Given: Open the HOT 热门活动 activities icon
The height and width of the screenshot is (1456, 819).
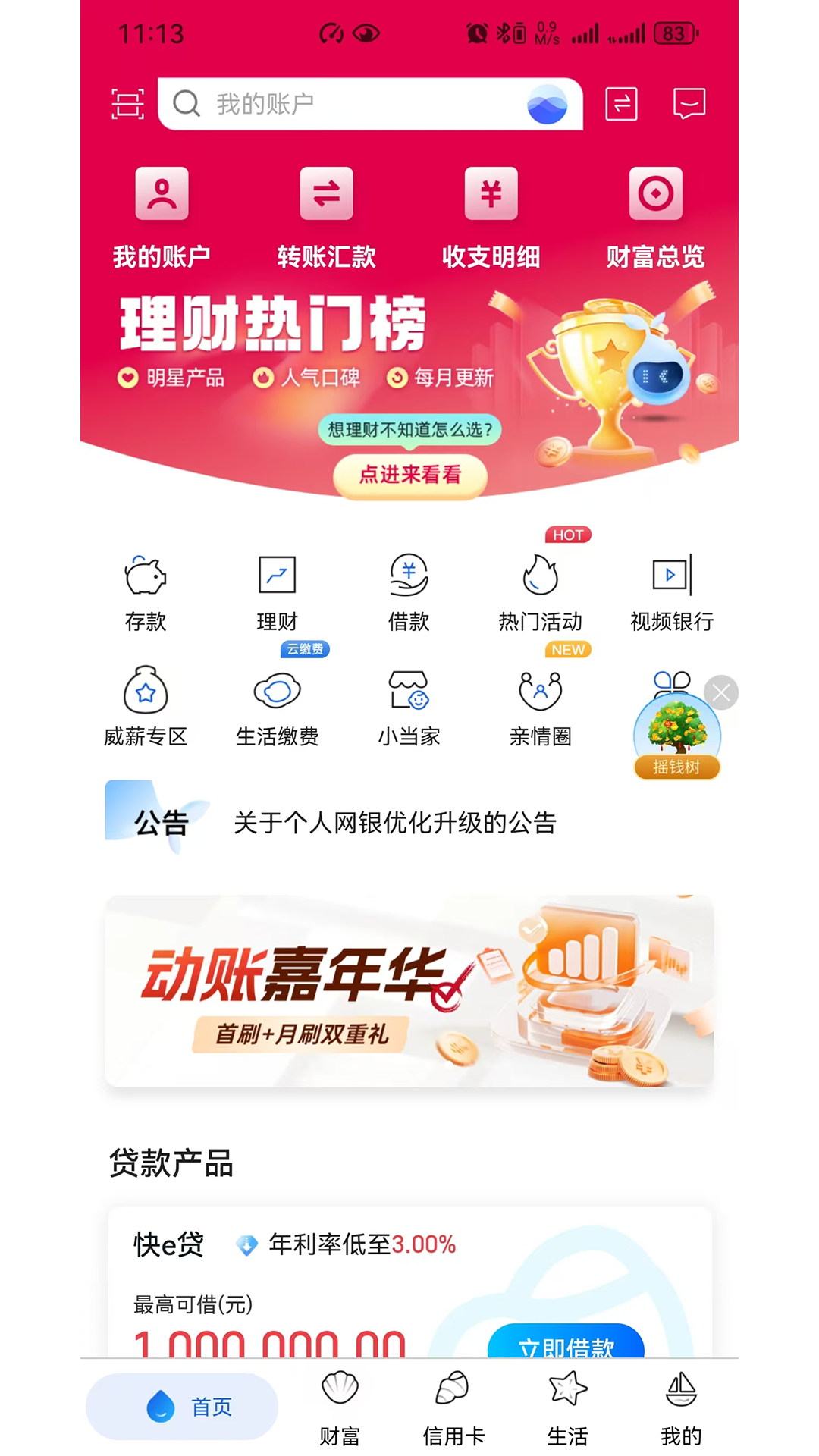Looking at the screenshot, I should pos(540,576).
